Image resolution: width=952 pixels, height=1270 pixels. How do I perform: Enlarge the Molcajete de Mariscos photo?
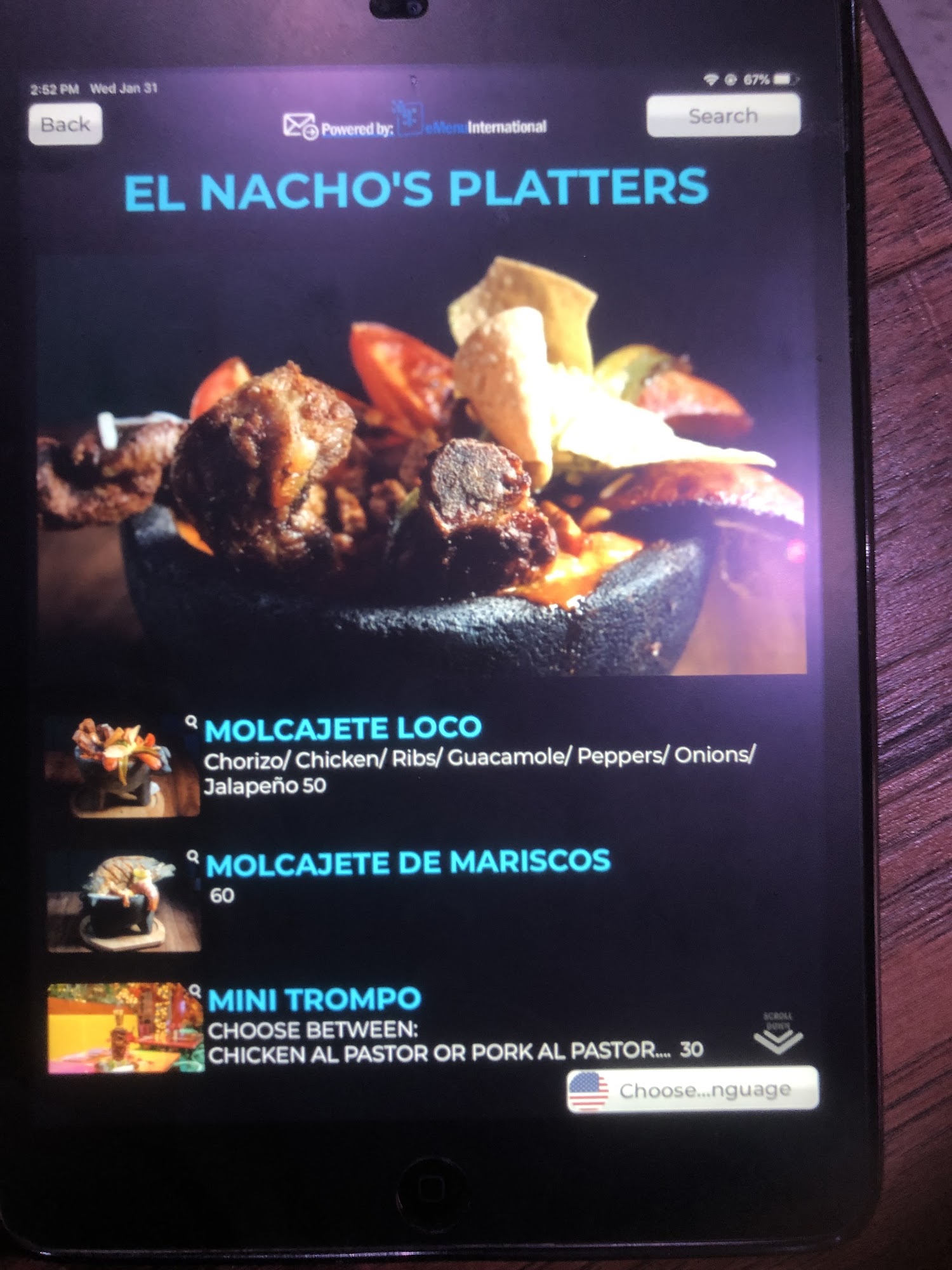tap(124, 902)
